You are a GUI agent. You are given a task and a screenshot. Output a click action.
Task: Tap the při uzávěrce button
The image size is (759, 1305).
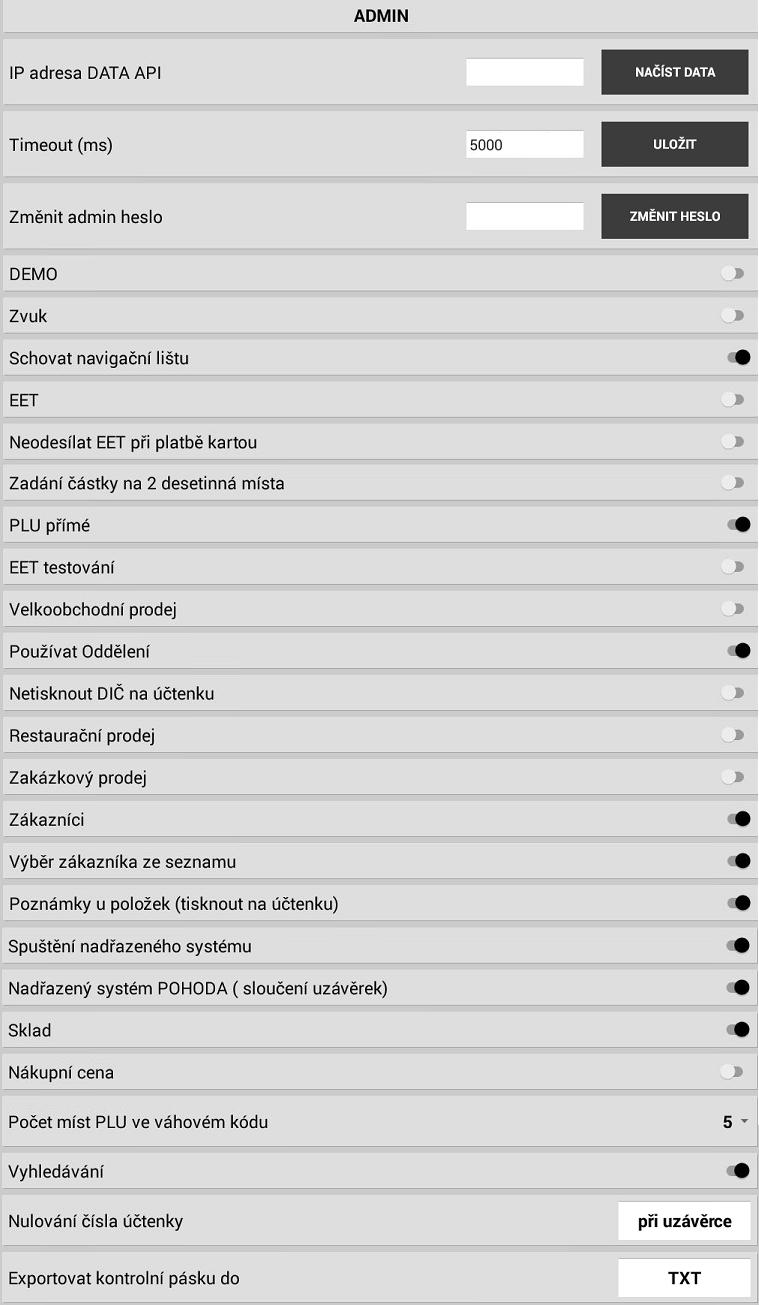[x=684, y=1221]
